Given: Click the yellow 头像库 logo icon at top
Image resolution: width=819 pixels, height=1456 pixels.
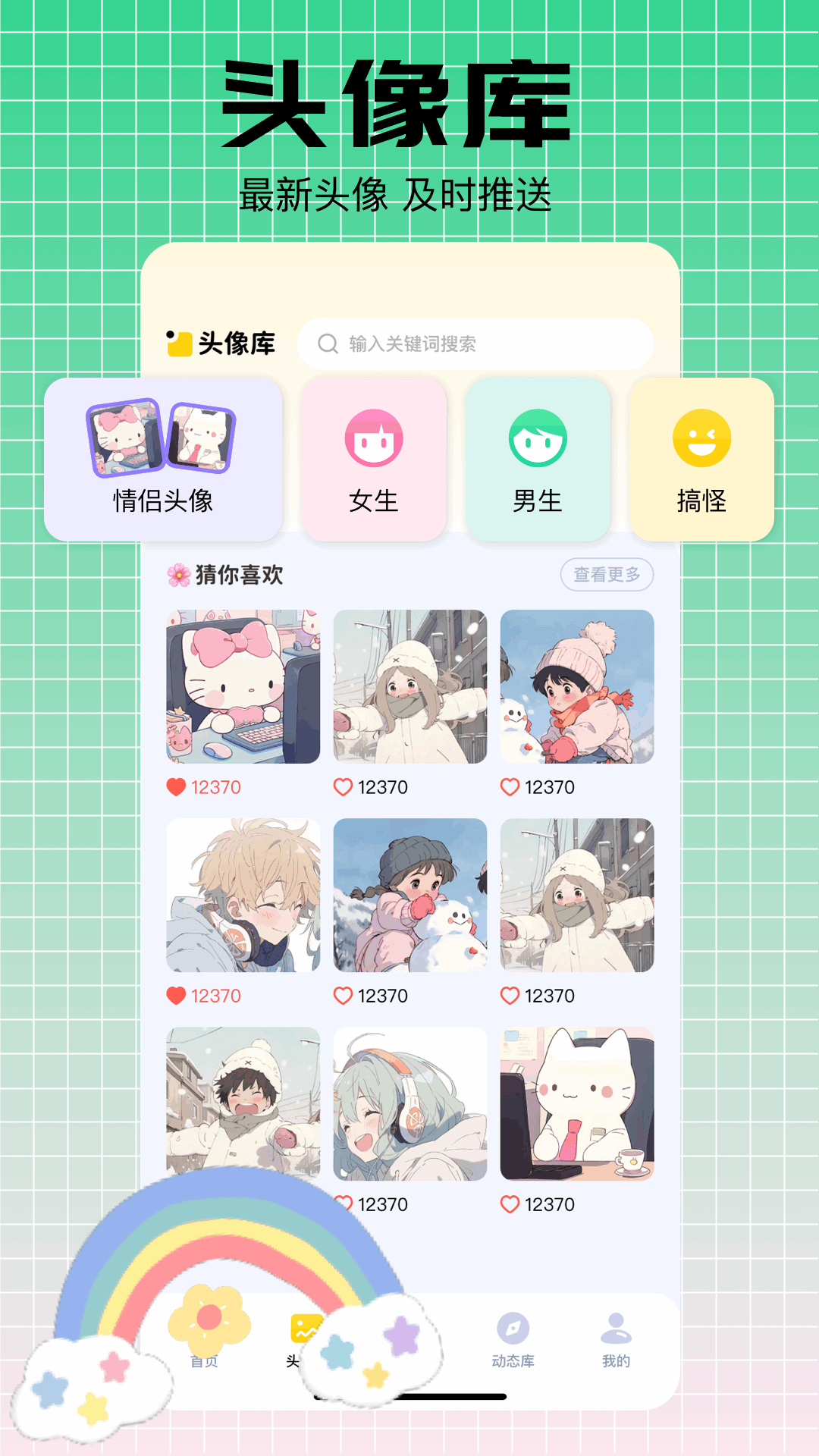Looking at the screenshot, I should (x=176, y=343).
